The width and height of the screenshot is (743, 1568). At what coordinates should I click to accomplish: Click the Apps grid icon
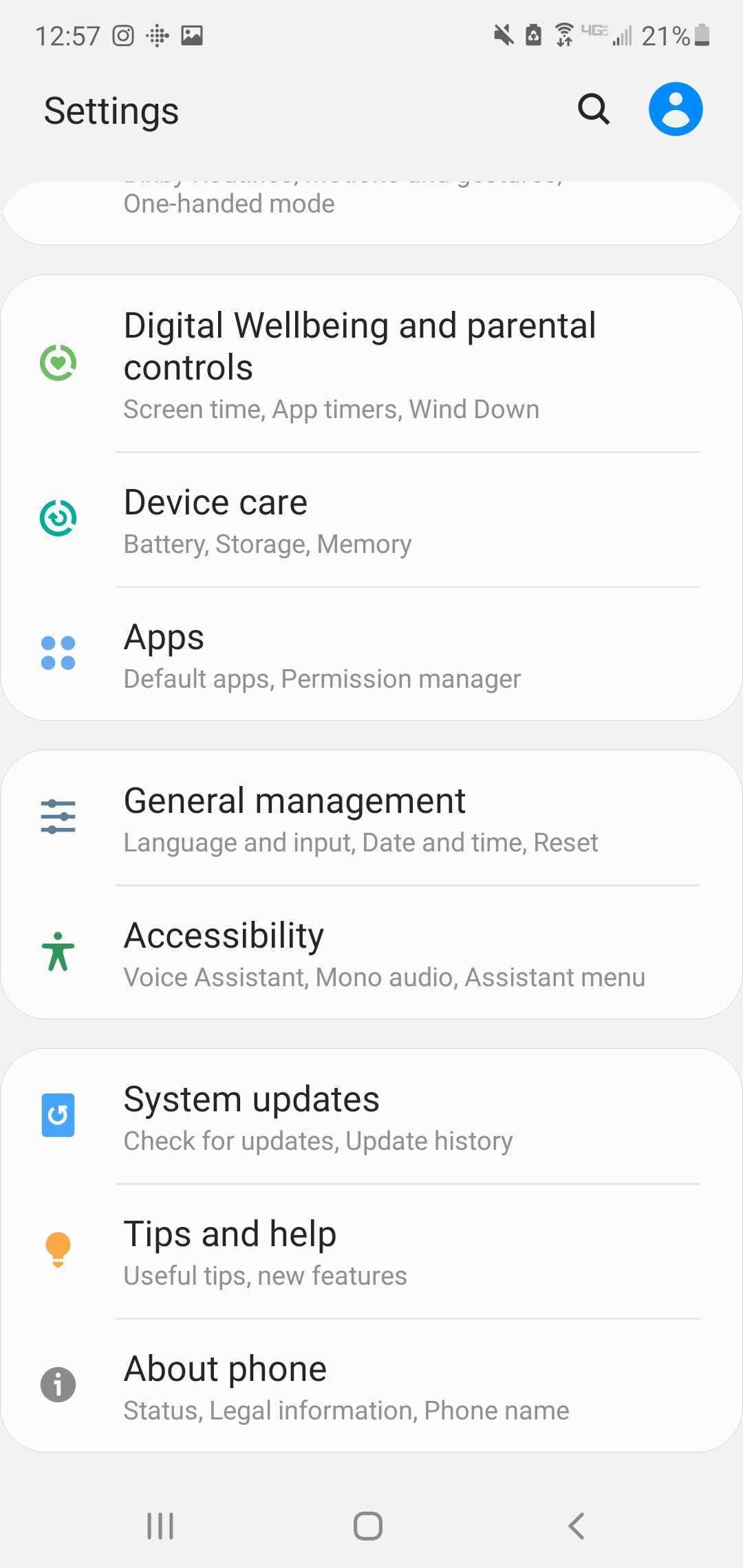coord(58,653)
